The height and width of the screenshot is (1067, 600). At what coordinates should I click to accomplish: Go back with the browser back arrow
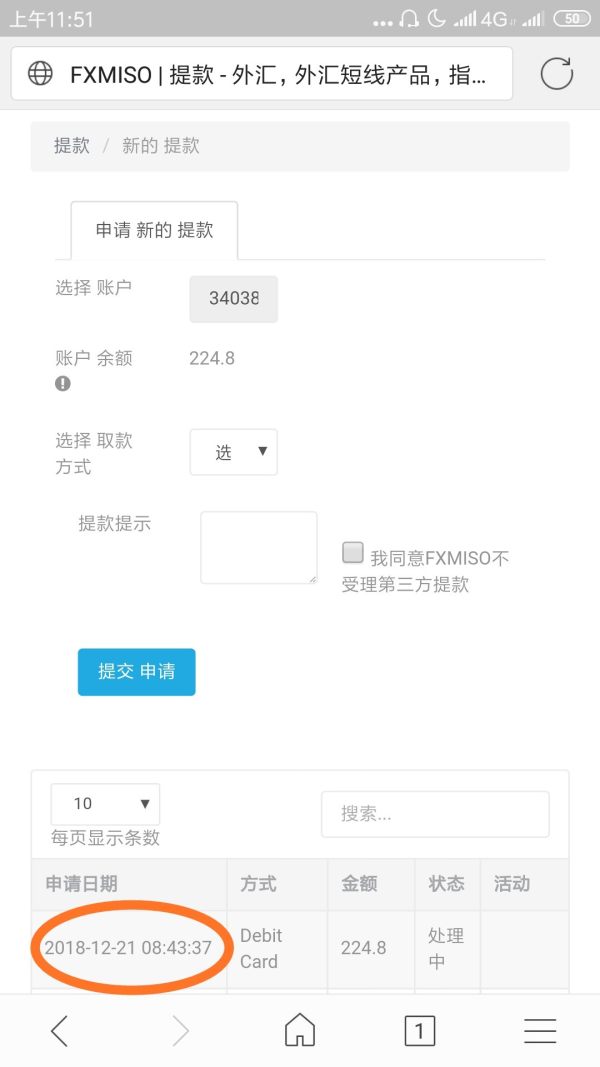[60, 1030]
